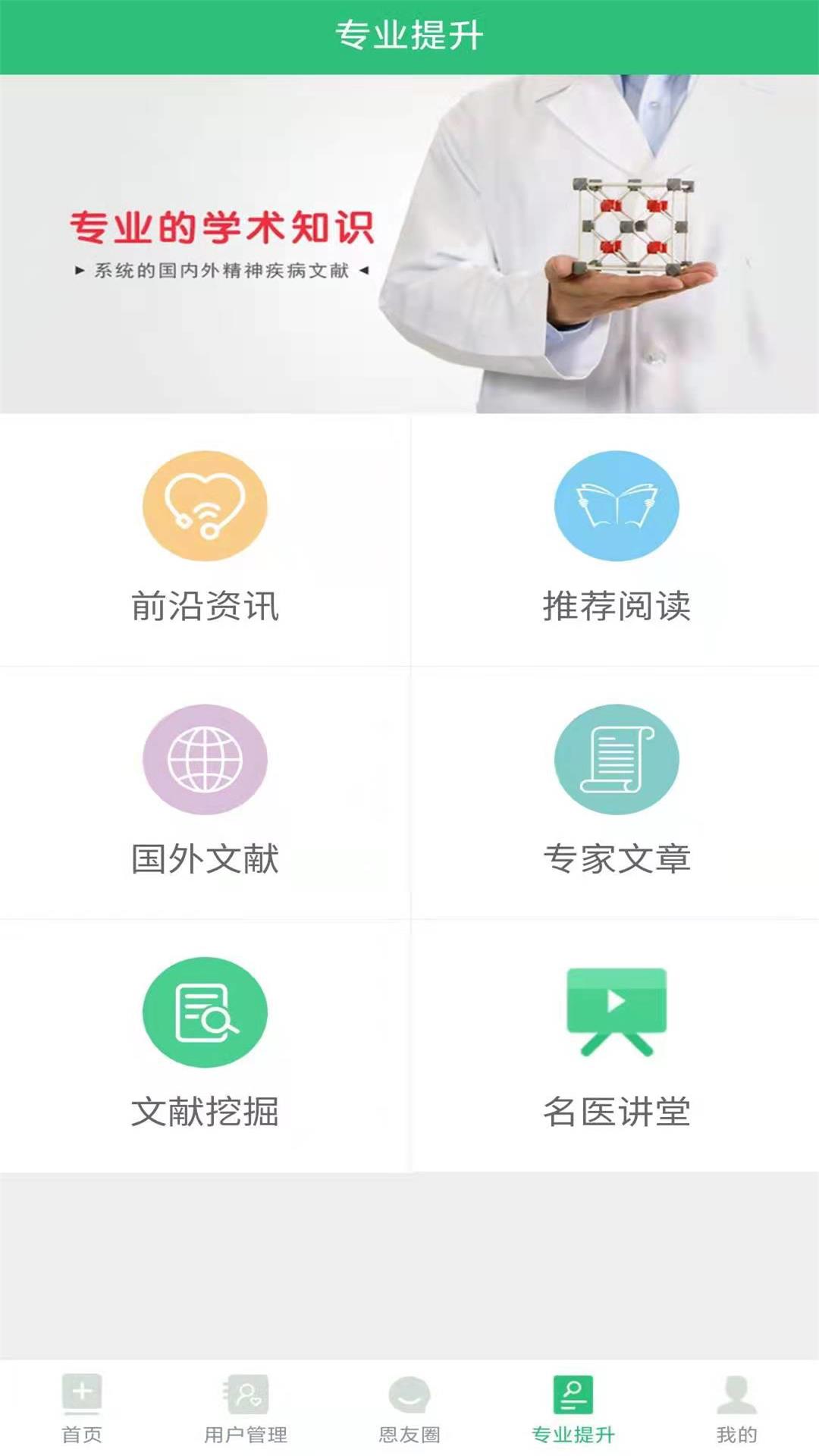Switch to the 用户管理 tab

(246, 1409)
